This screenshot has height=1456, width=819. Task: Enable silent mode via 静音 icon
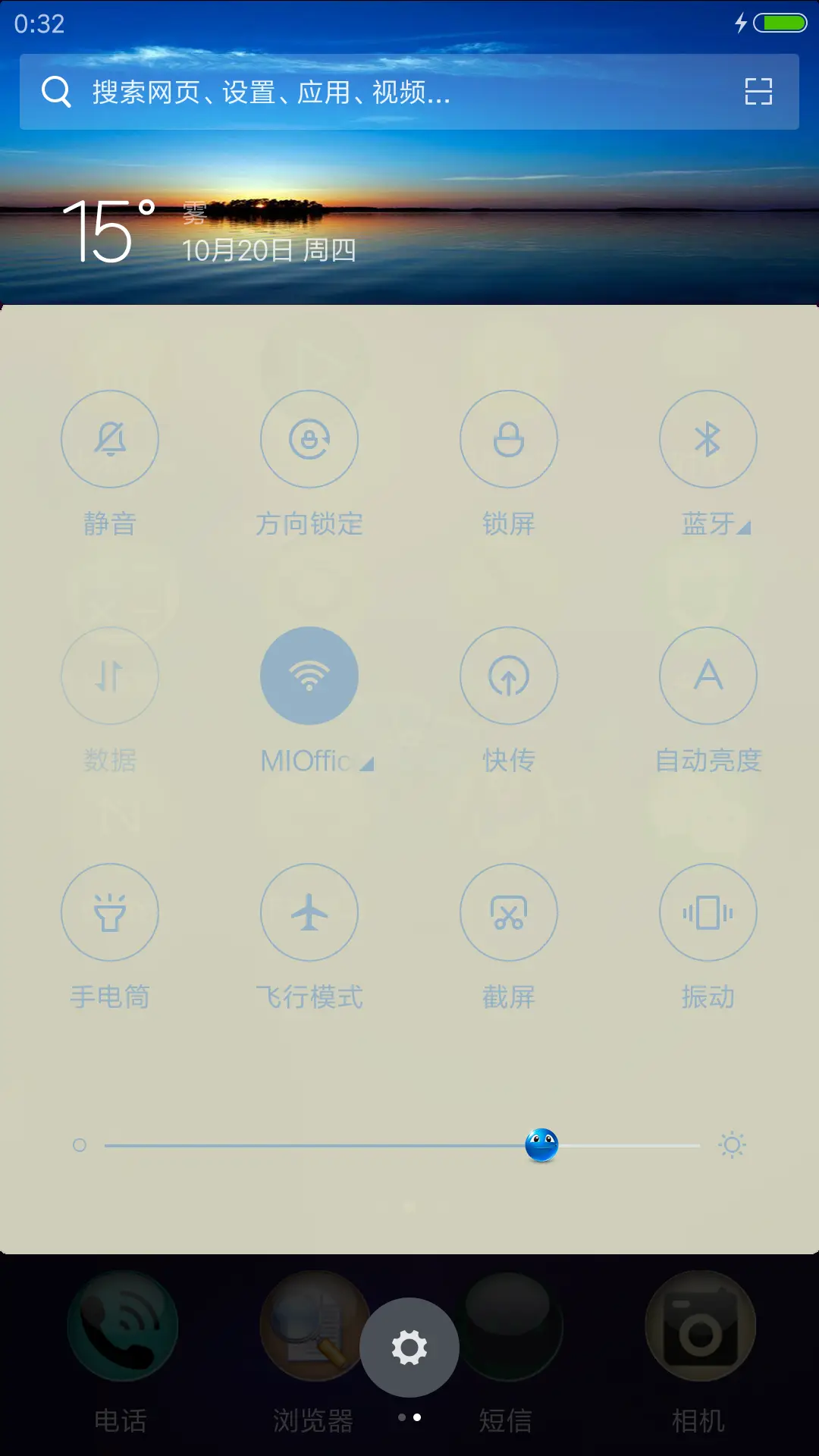point(110,440)
